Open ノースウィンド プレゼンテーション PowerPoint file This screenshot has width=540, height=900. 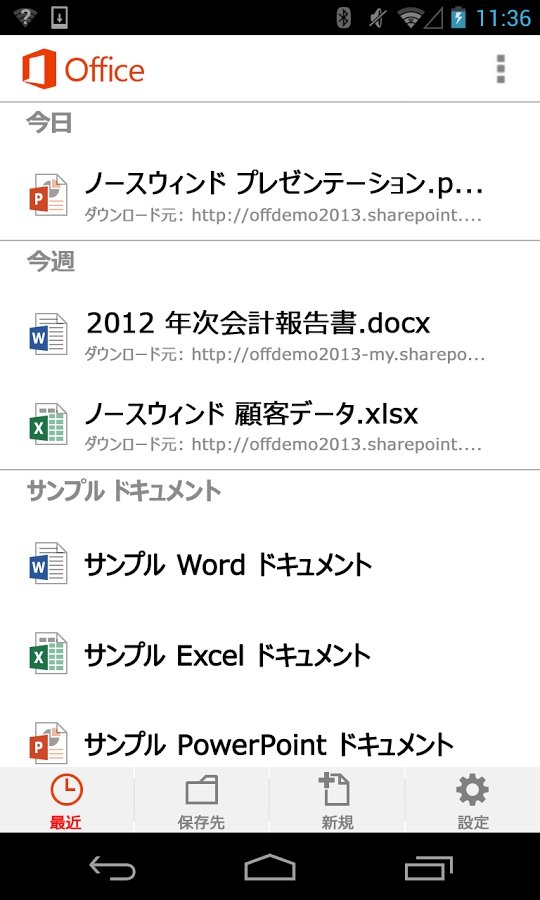[270, 196]
